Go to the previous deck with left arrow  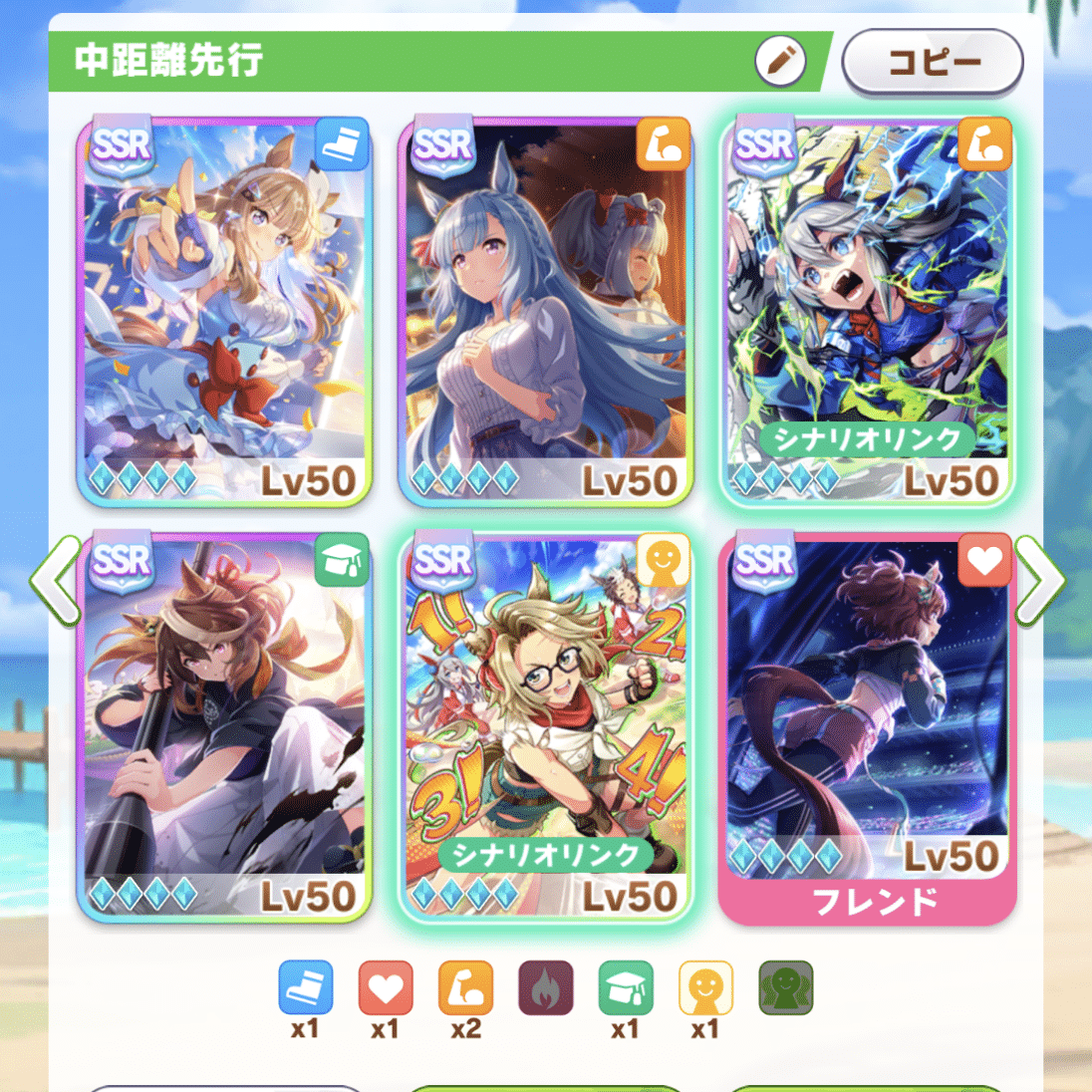click(55, 581)
